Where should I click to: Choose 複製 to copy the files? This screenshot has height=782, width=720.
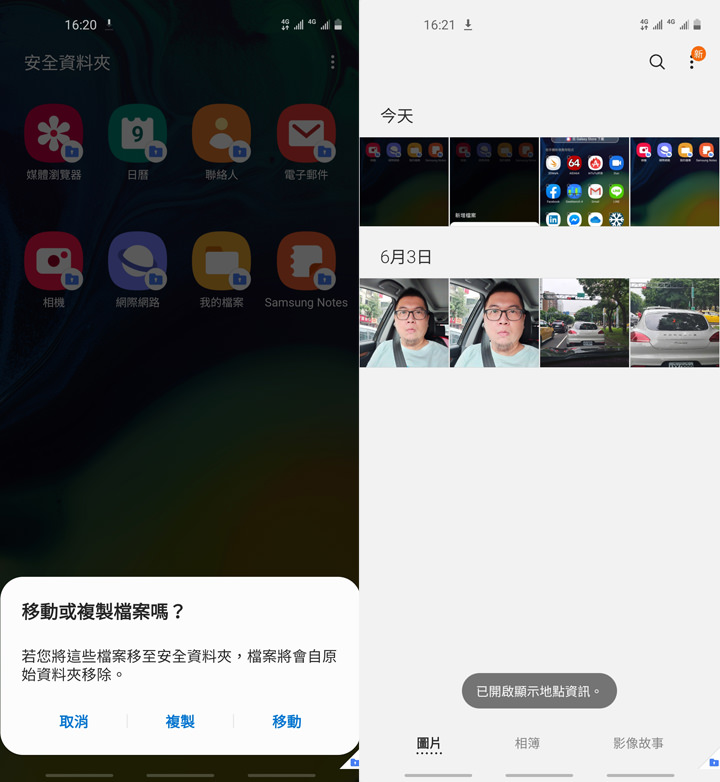pyautogui.click(x=180, y=722)
